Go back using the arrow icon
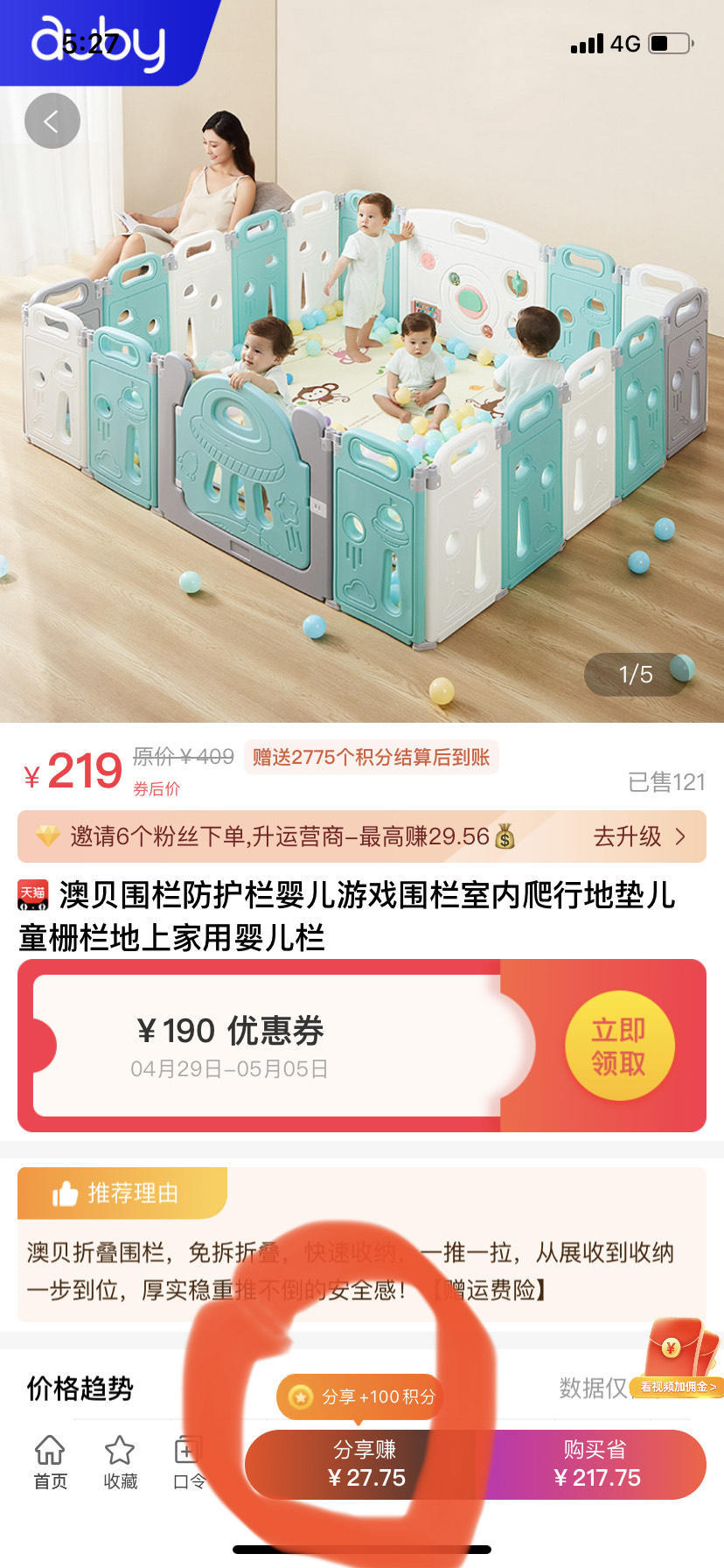This screenshot has height=1568, width=724. click(x=52, y=121)
